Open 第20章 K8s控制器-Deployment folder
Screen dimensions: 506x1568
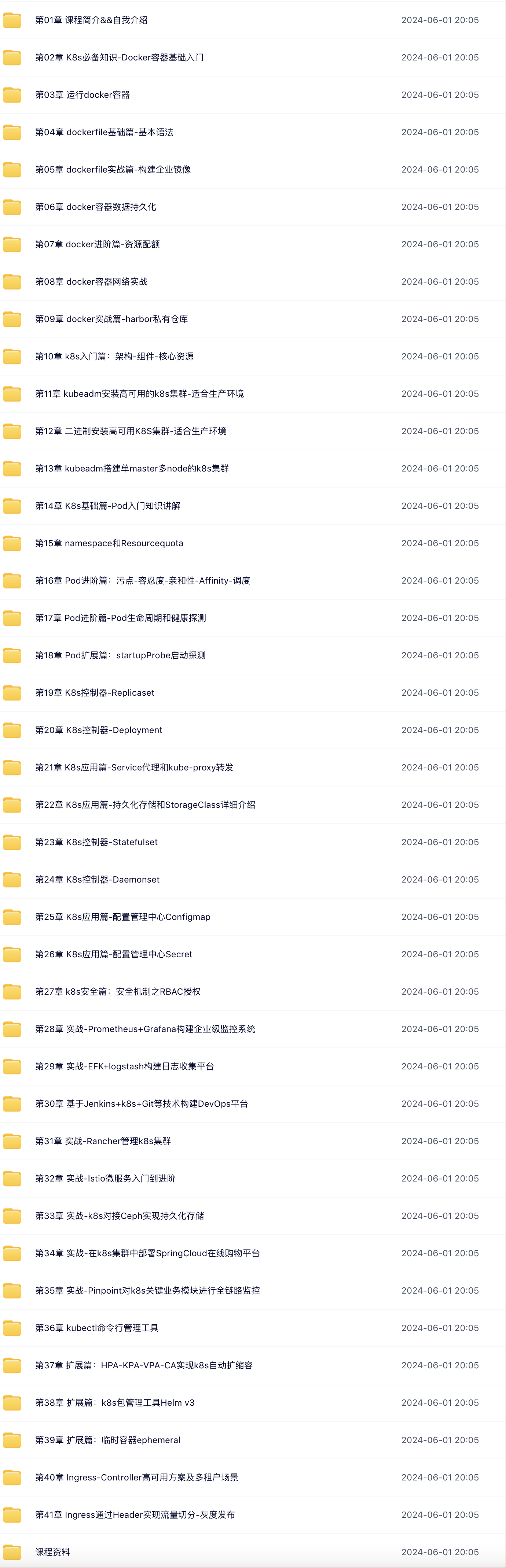pyautogui.click(x=99, y=730)
